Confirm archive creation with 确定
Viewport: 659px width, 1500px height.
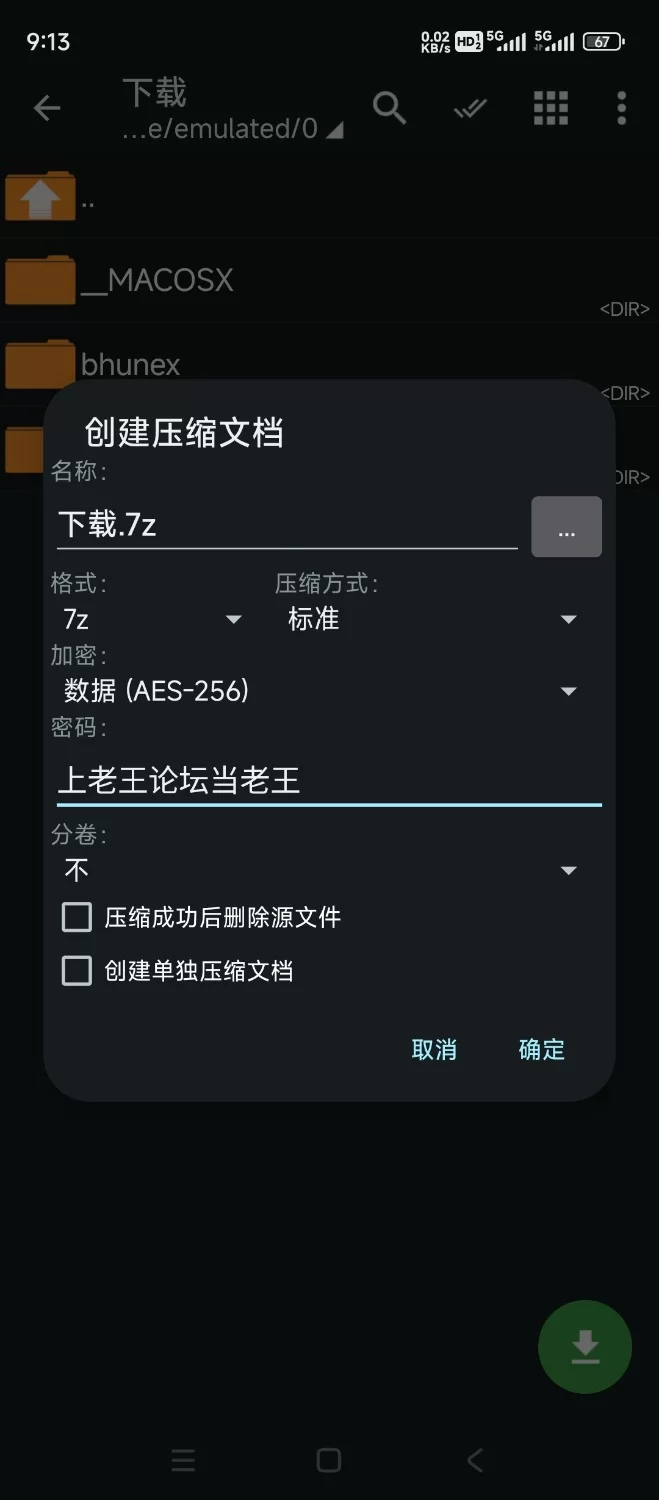pos(541,1049)
